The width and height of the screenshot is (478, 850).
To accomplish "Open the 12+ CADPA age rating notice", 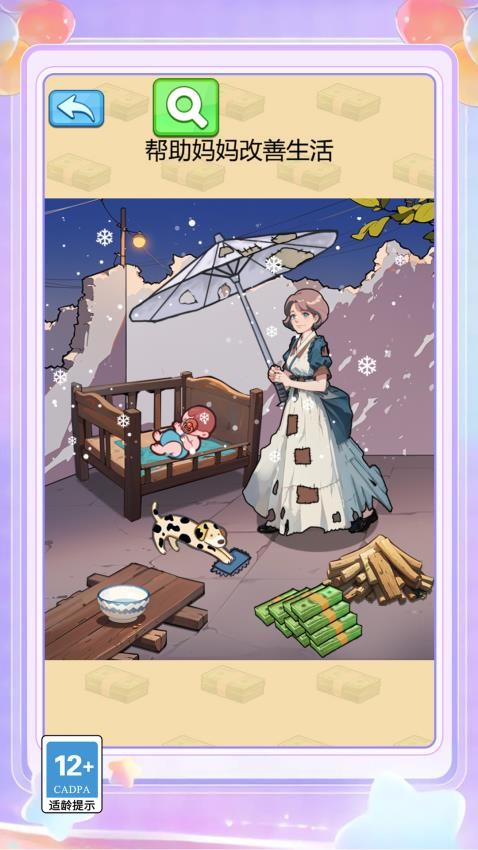I will pos(72,774).
